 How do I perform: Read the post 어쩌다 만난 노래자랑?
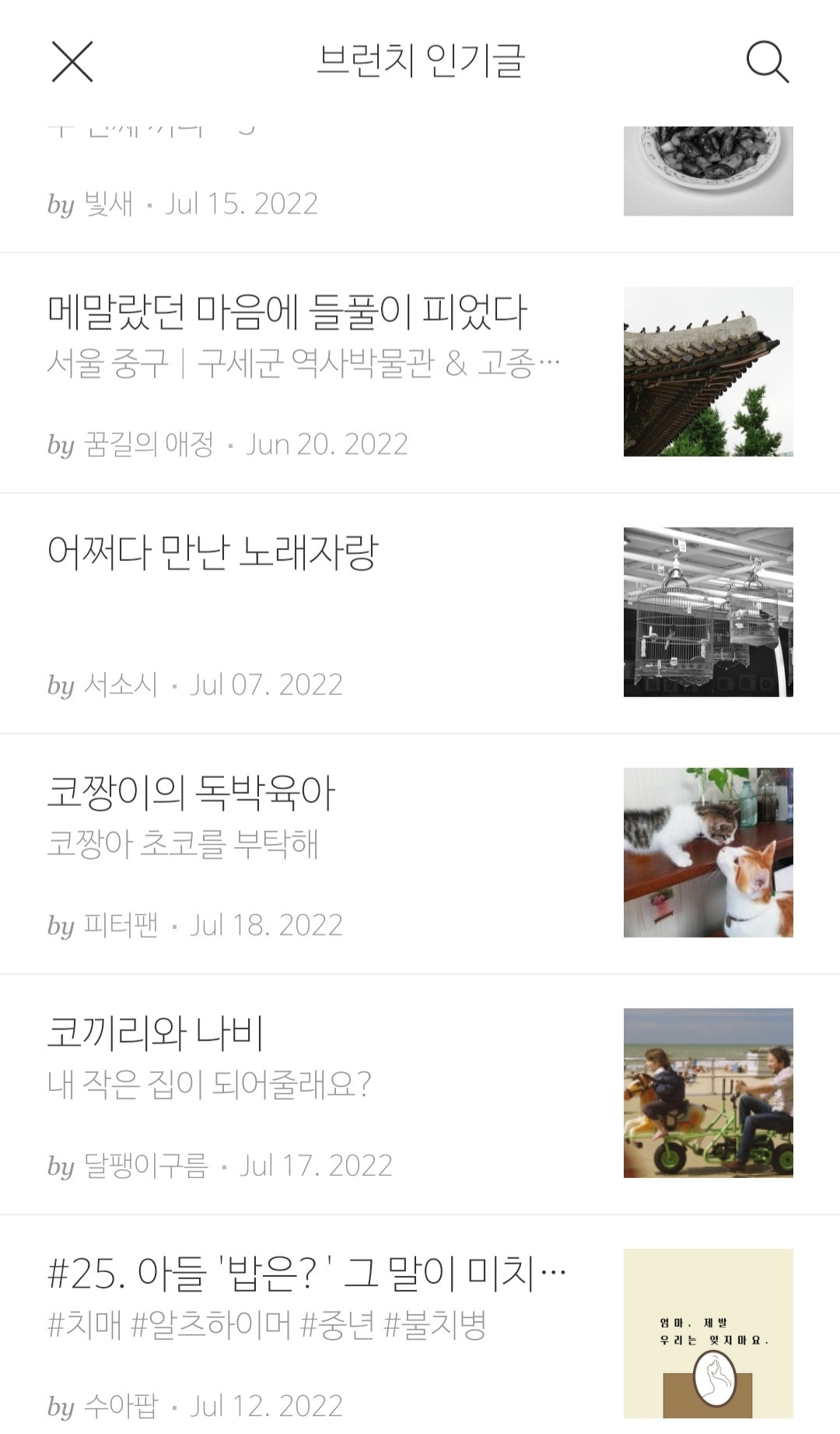click(212, 552)
